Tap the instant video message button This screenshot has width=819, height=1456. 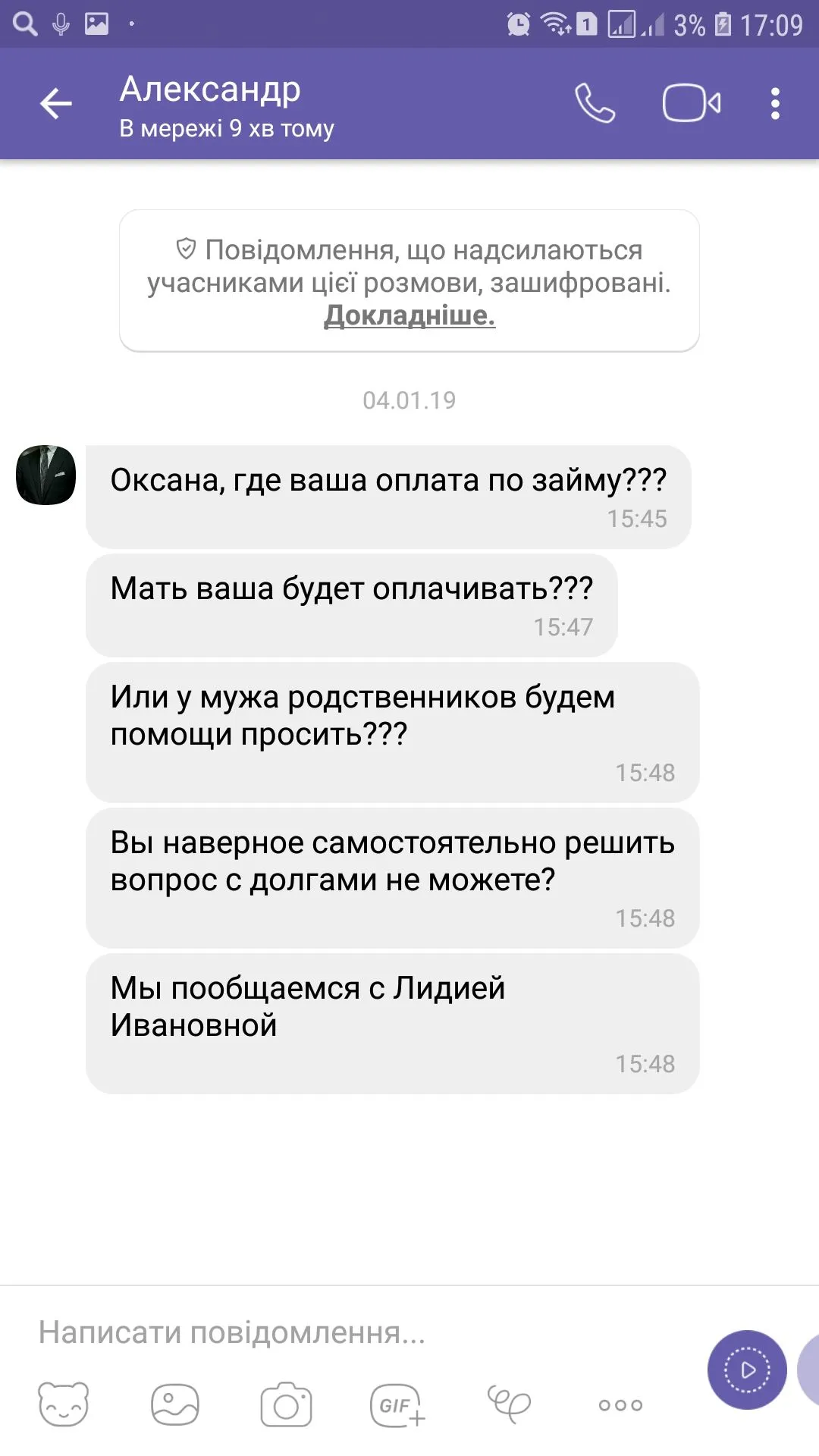pyautogui.click(x=747, y=1370)
